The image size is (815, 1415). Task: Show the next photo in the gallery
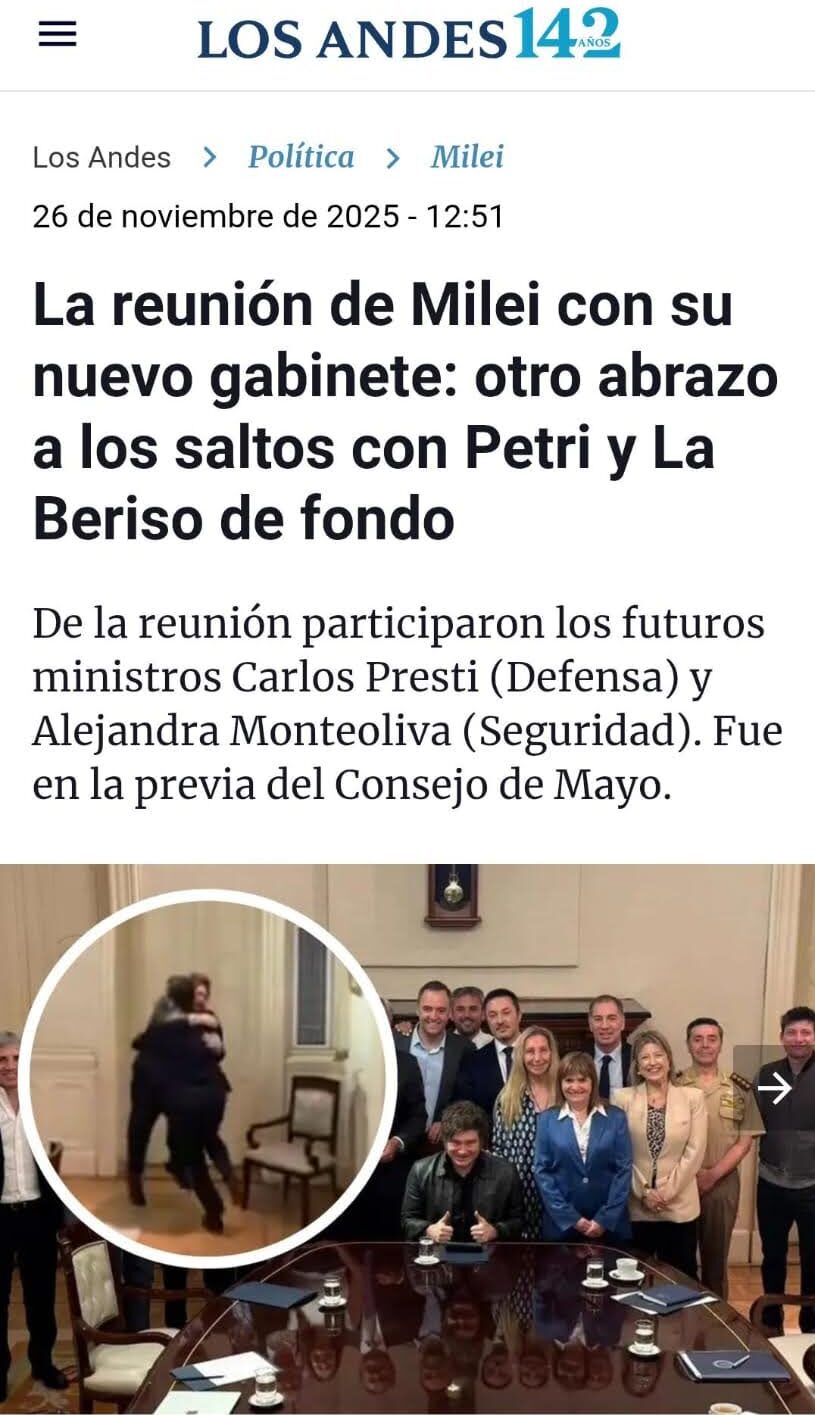click(x=774, y=1088)
